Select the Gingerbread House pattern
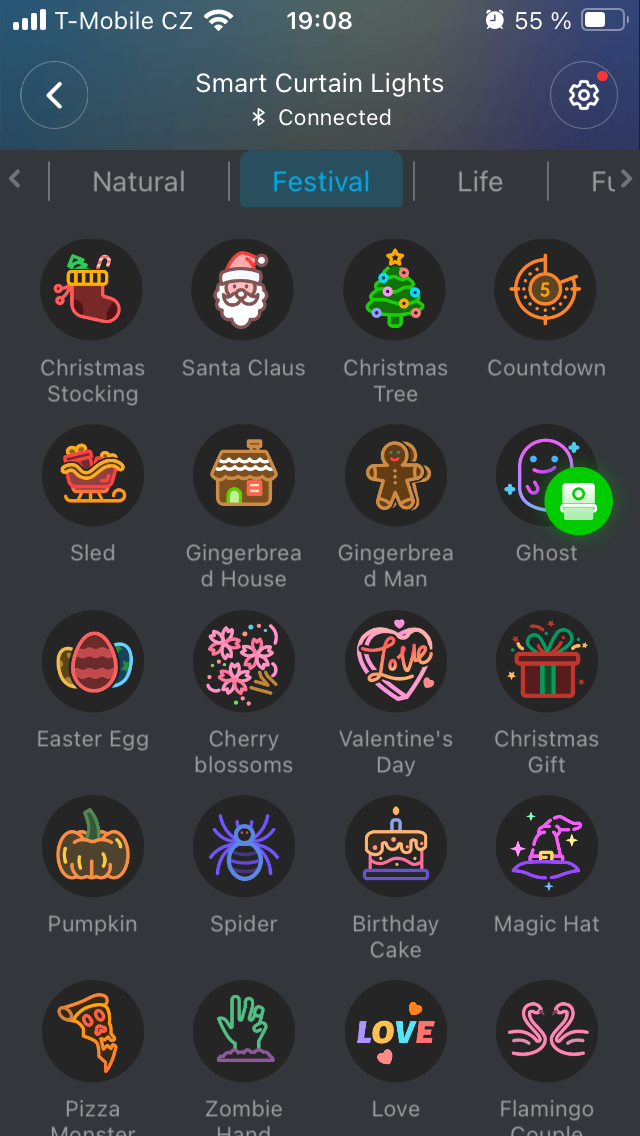 tap(243, 475)
